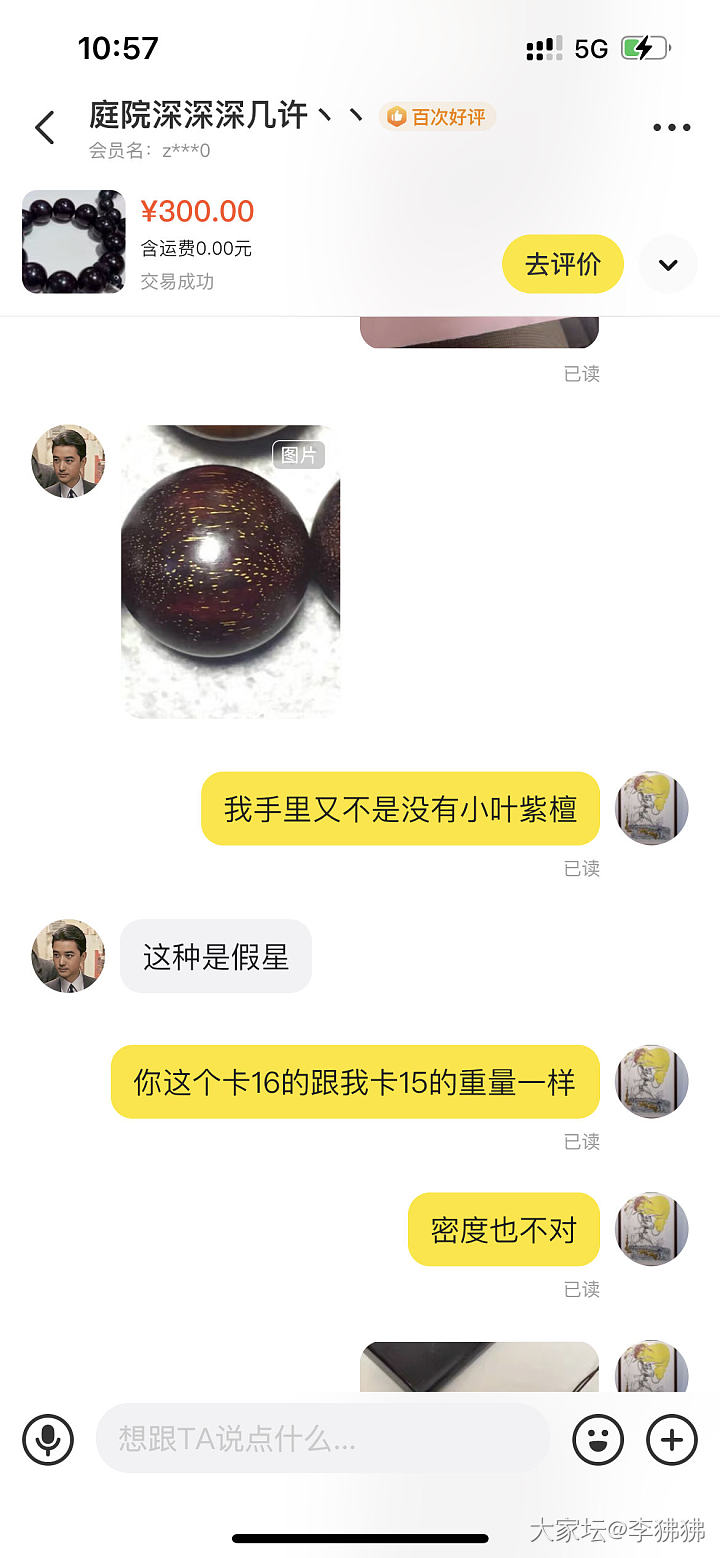Go back from this chat
The width and height of the screenshot is (720, 1558).
pos(45,128)
